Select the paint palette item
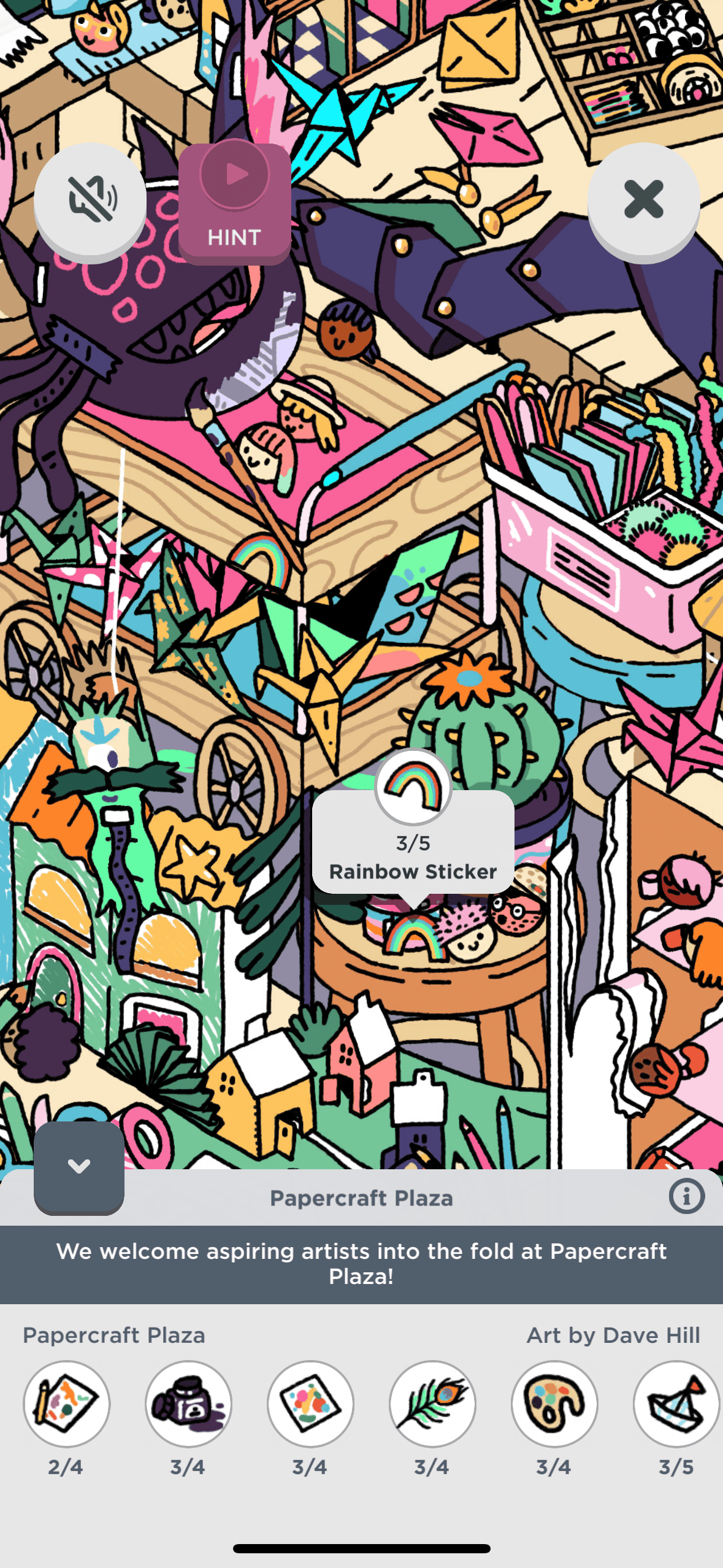Image resolution: width=723 pixels, height=1568 pixels. coord(554,1404)
